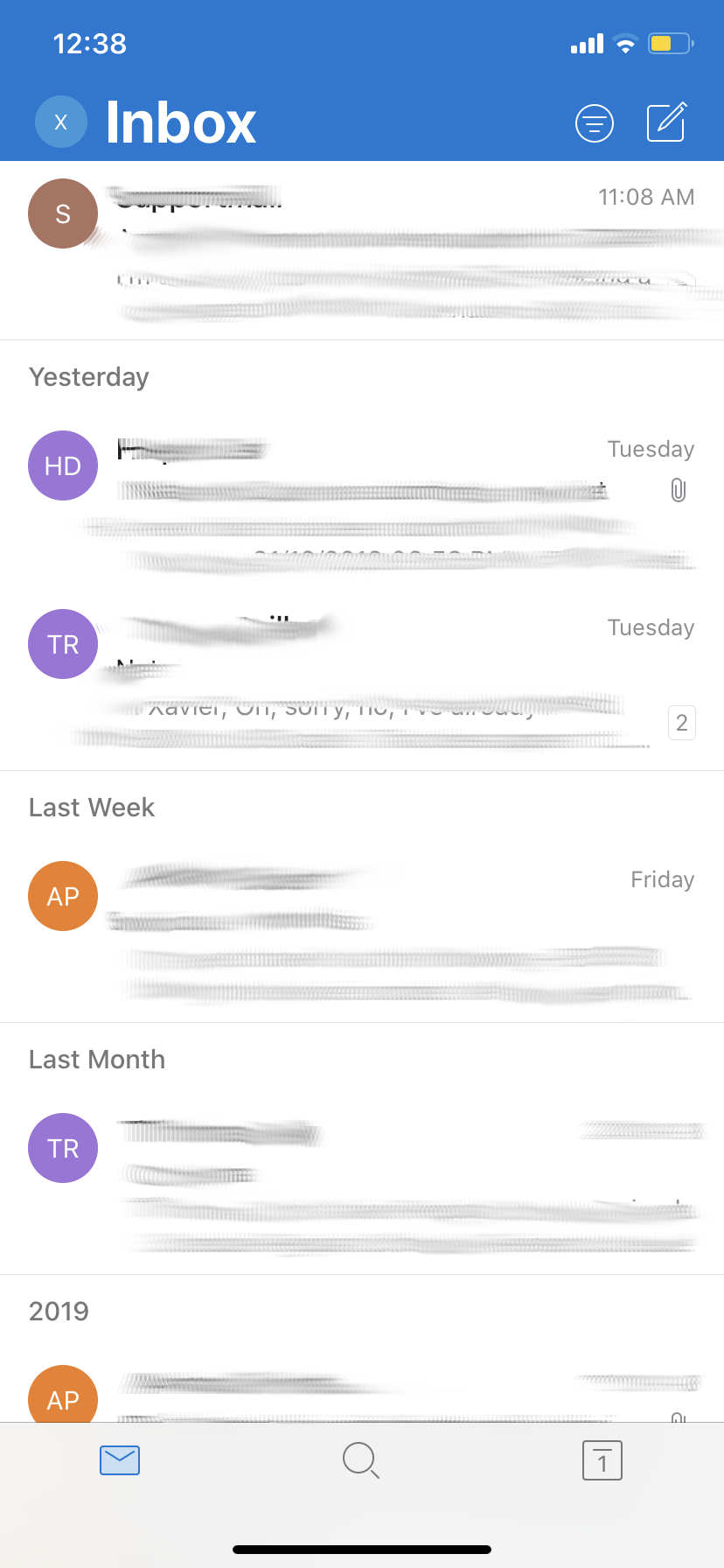Screen dimensions: 724x1568
Task: Compose a new email
Action: click(667, 122)
